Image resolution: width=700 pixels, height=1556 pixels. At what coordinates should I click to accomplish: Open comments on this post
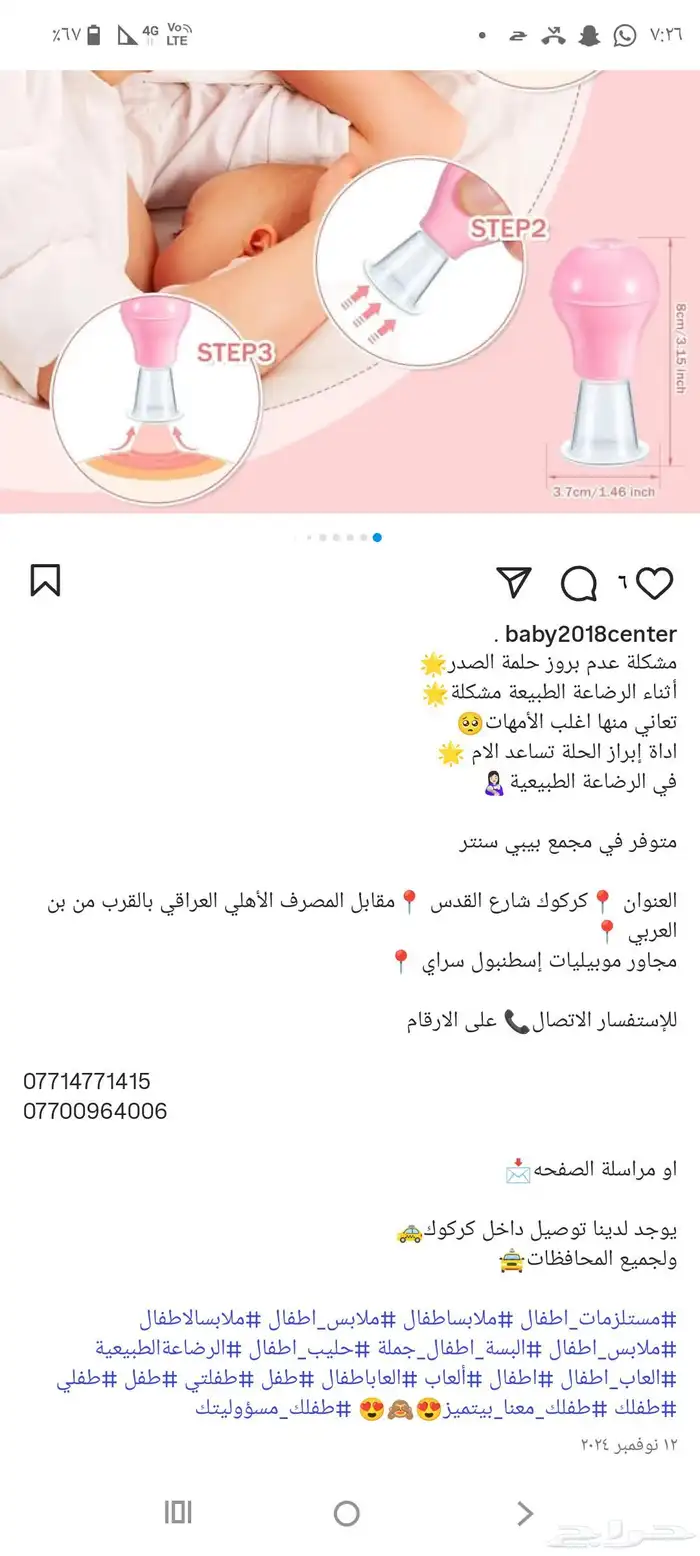(579, 583)
